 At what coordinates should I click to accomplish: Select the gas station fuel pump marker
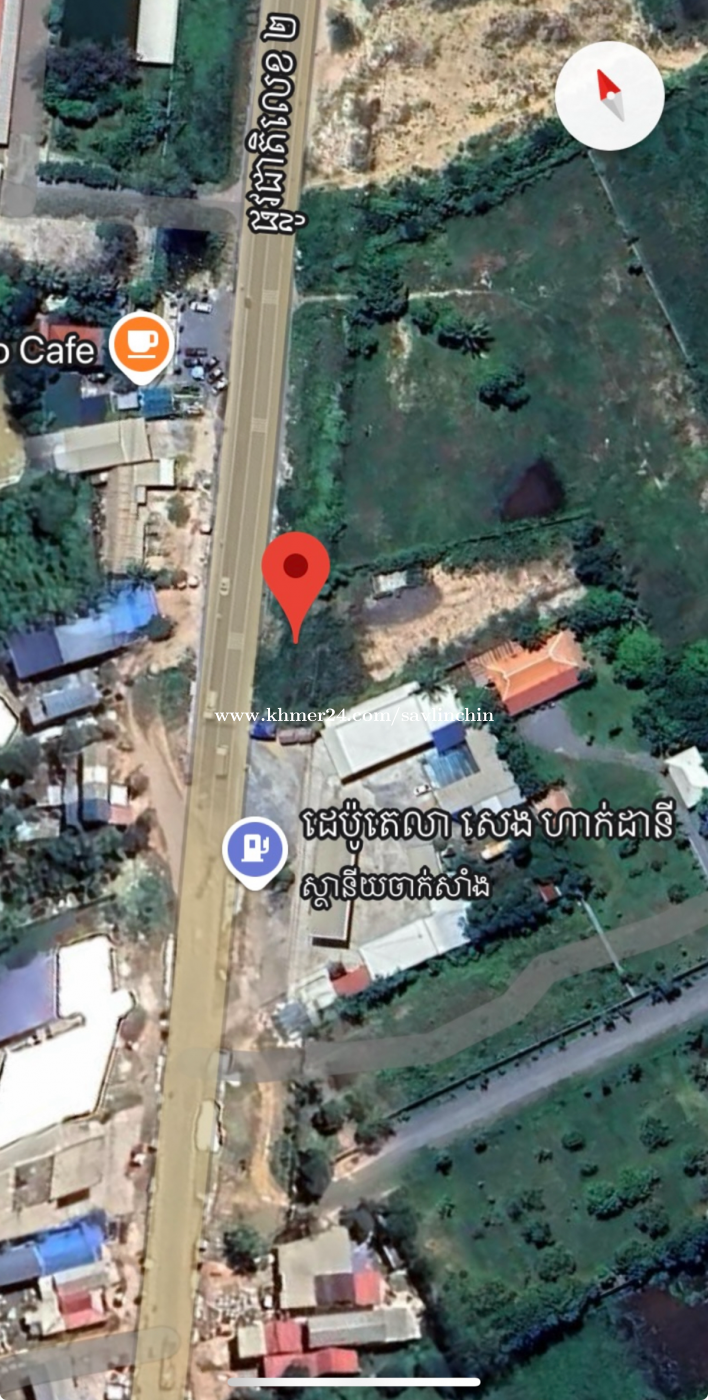click(x=255, y=852)
